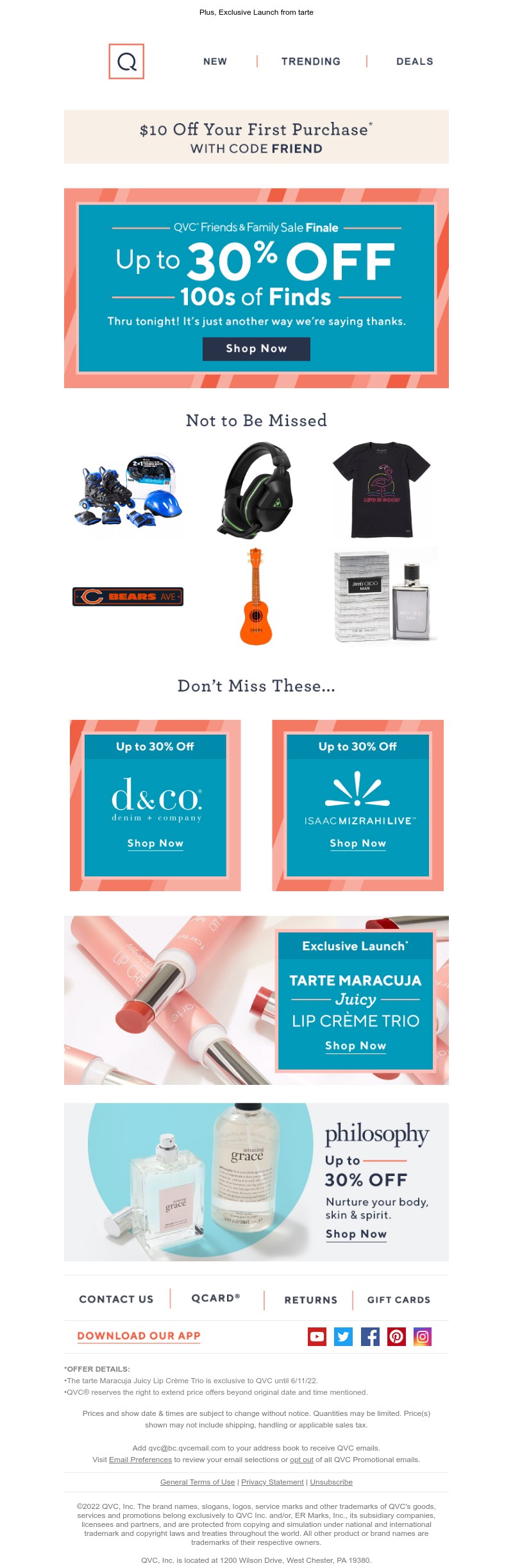513x1568 pixels.
Task: Open the GIFT CARDS link
Action: coord(398,1300)
